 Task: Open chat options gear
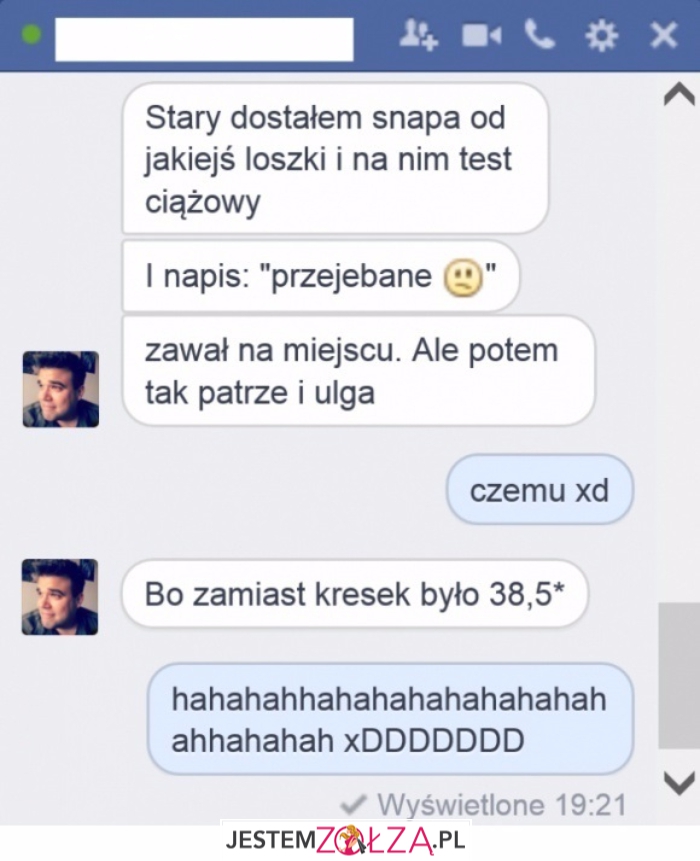(x=600, y=37)
